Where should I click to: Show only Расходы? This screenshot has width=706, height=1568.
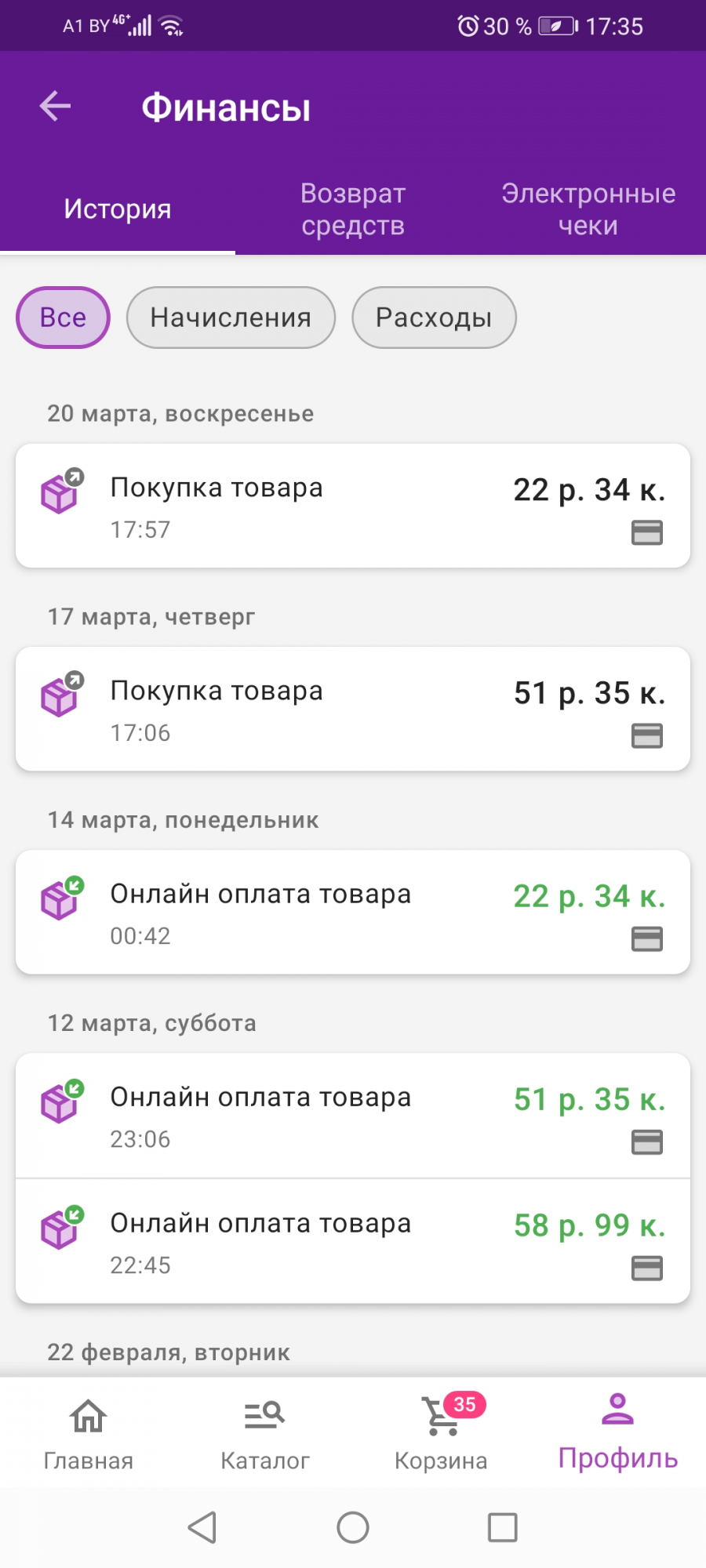(434, 318)
